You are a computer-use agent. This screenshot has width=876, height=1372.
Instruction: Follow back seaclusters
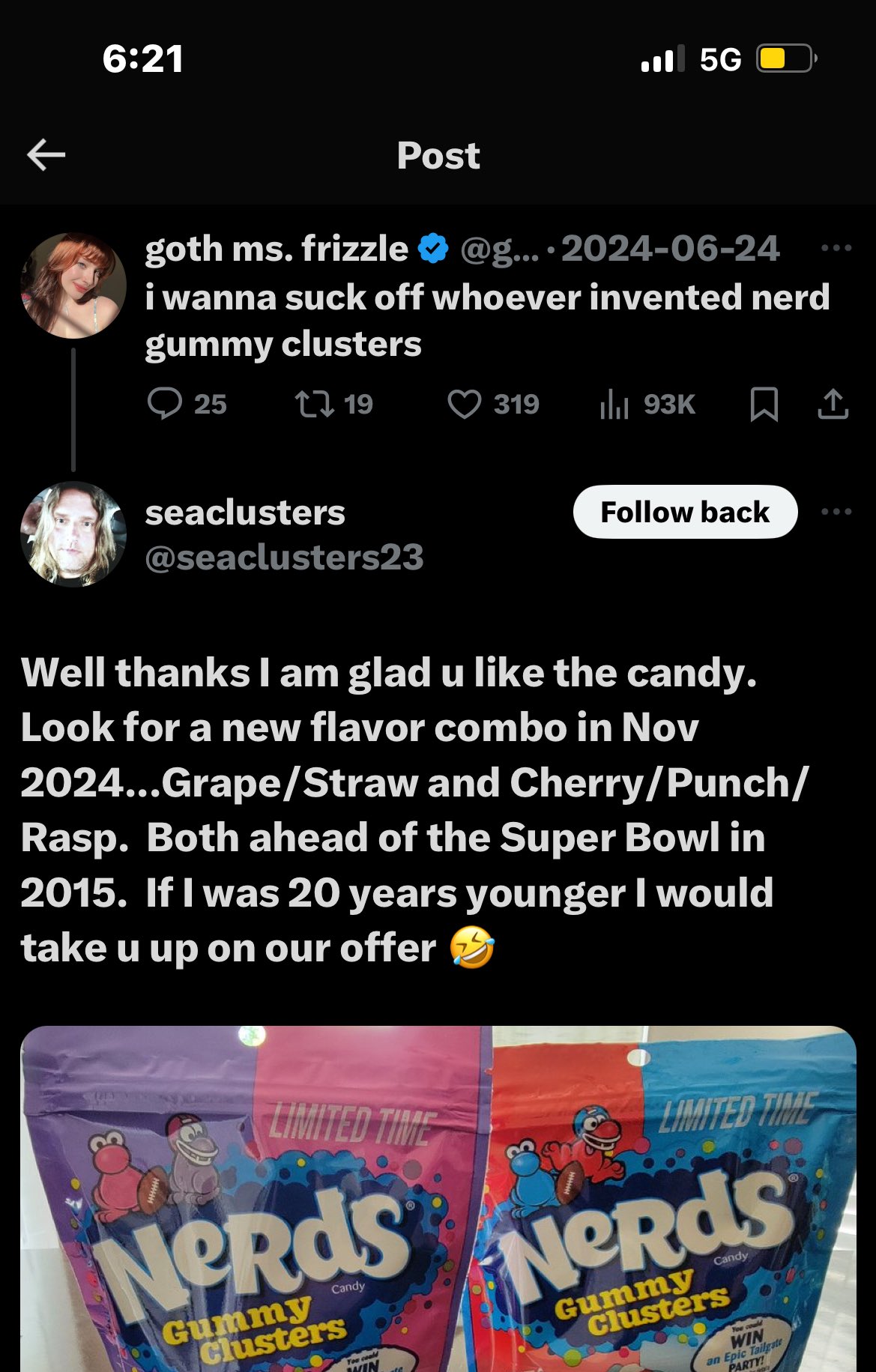(x=685, y=512)
